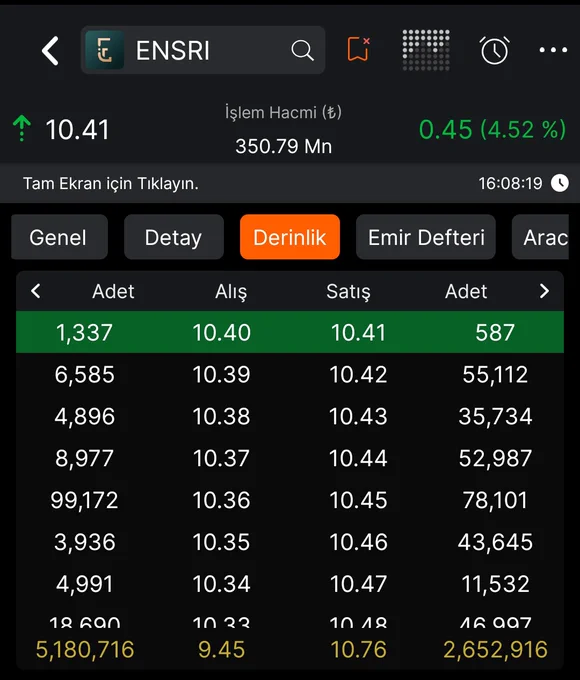Viewport: 580px width, 680px height.
Task: Tap the full screen bar 'Tam Ekran için Tıklayın'
Action: pyautogui.click(x=290, y=183)
